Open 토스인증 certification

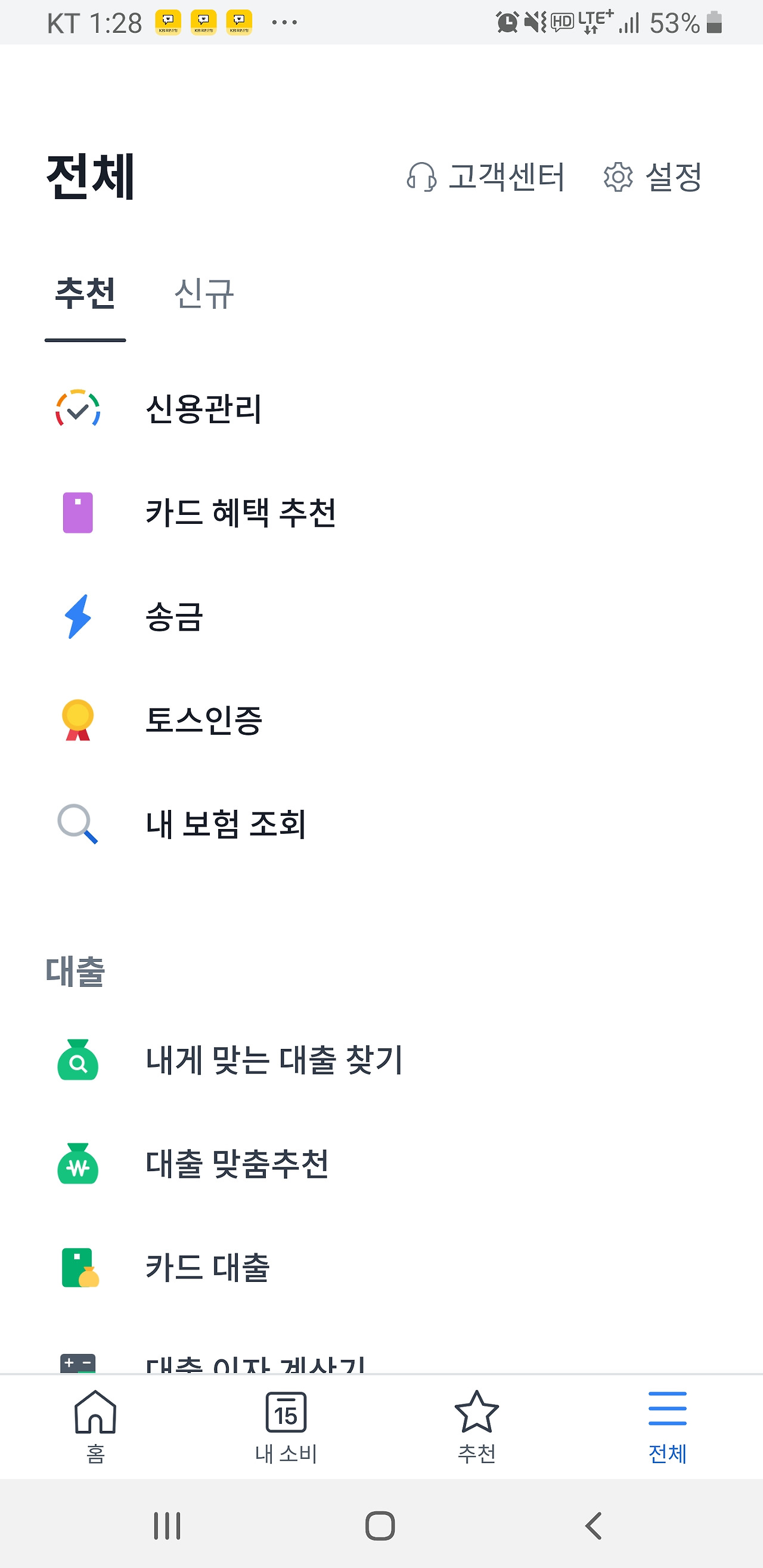(203, 720)
